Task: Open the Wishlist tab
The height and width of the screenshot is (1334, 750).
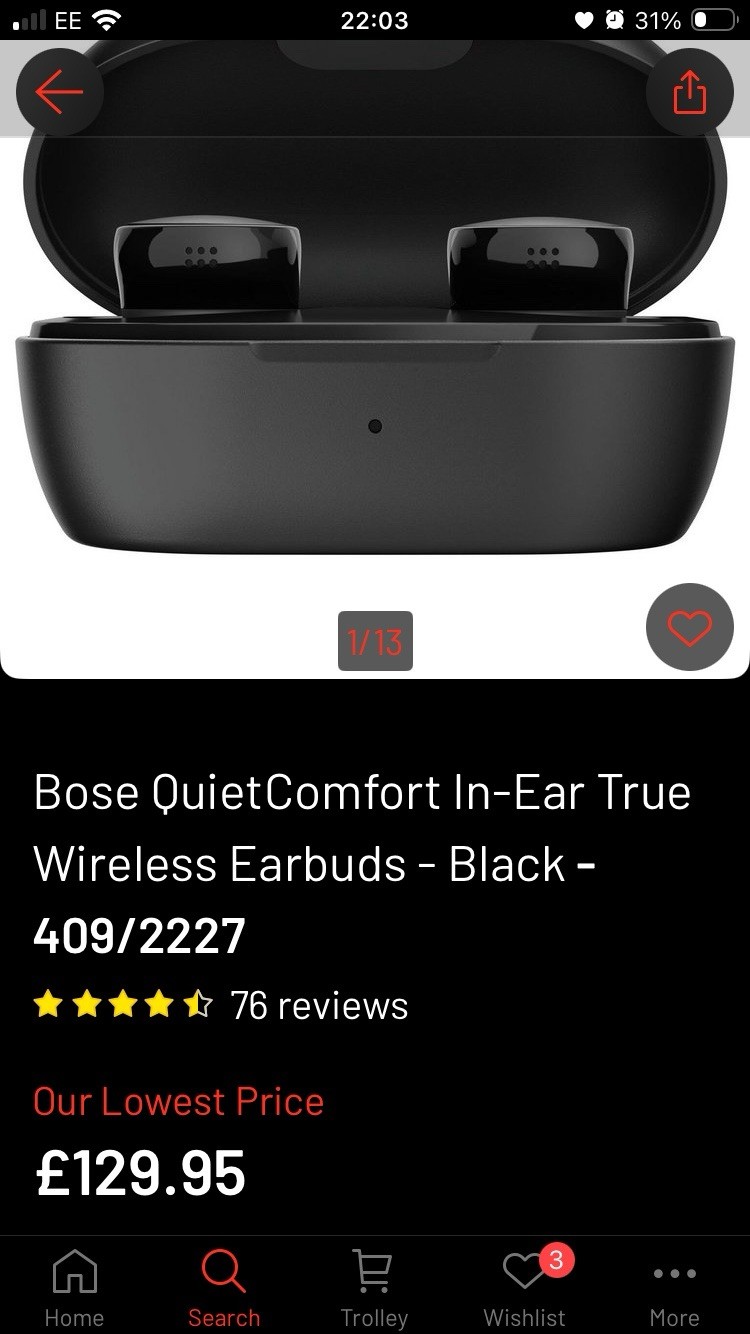Action: click(x=525, y=1287)
